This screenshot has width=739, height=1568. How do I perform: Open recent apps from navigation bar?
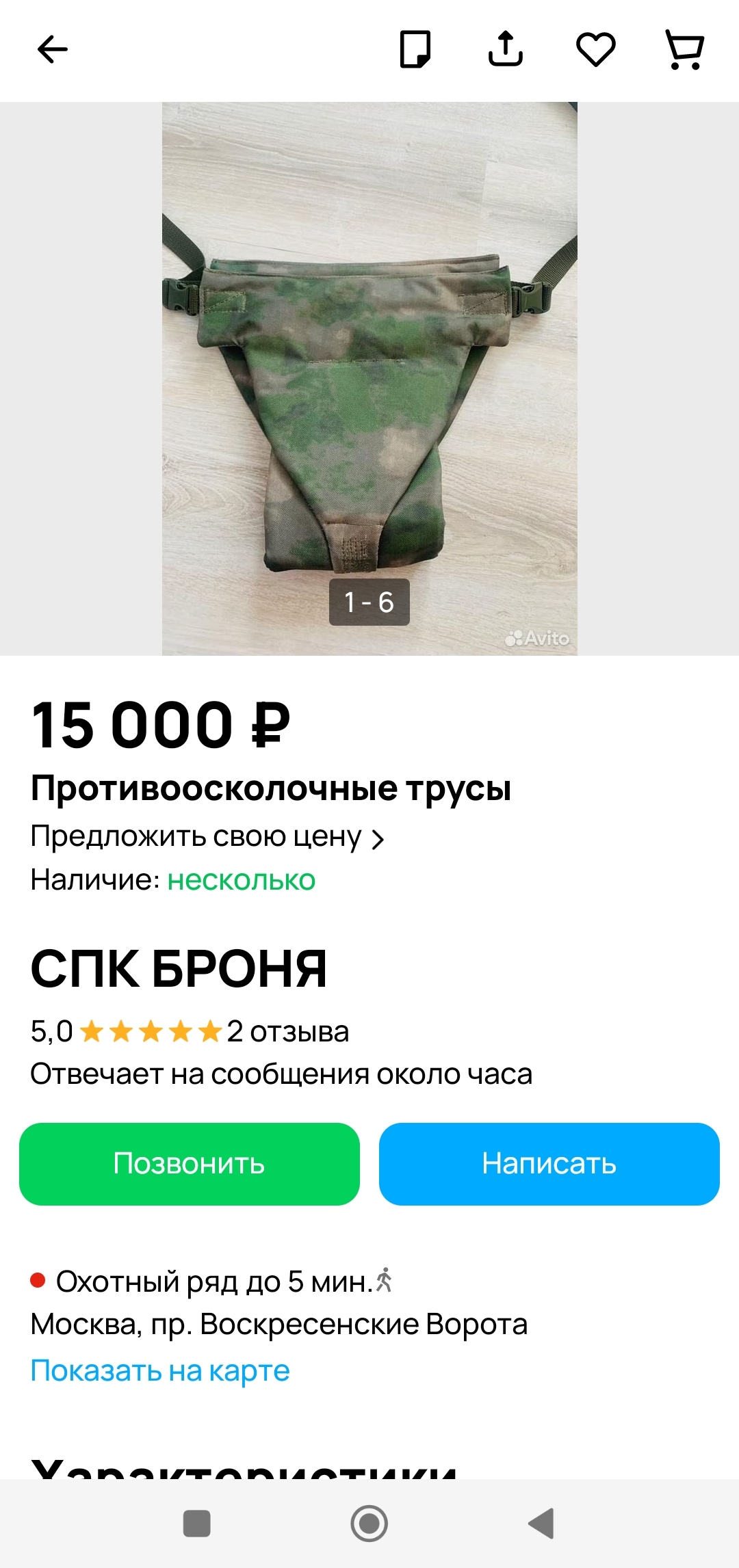click(x=197, y=1524)
